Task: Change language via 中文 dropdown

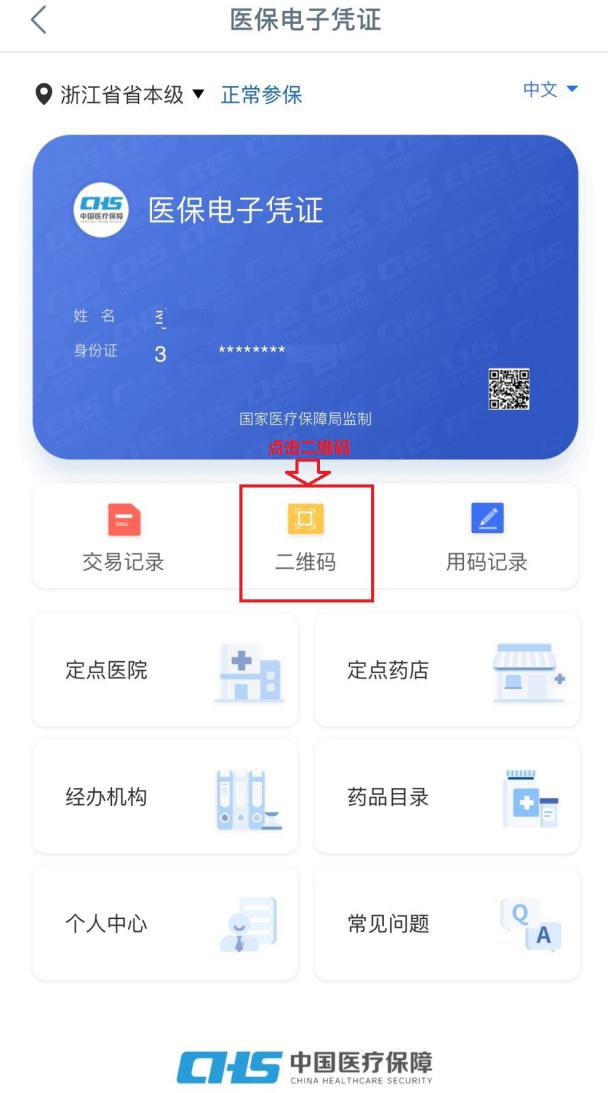Action: [x=550, y=90]
